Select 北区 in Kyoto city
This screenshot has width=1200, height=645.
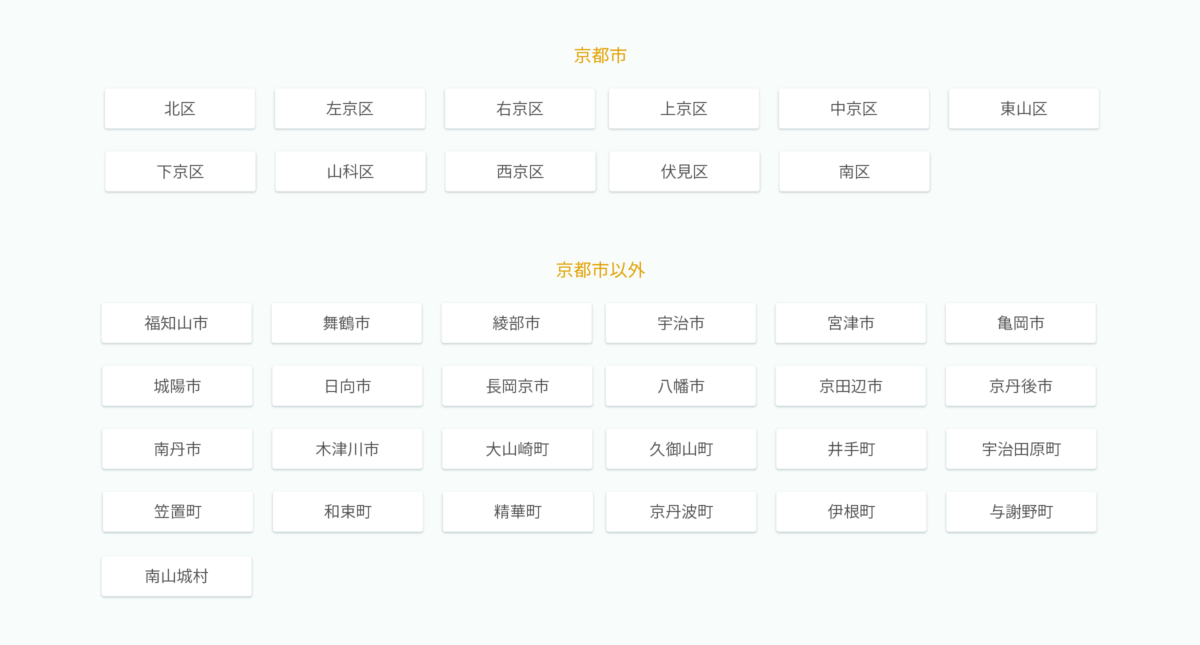(180, 109)
